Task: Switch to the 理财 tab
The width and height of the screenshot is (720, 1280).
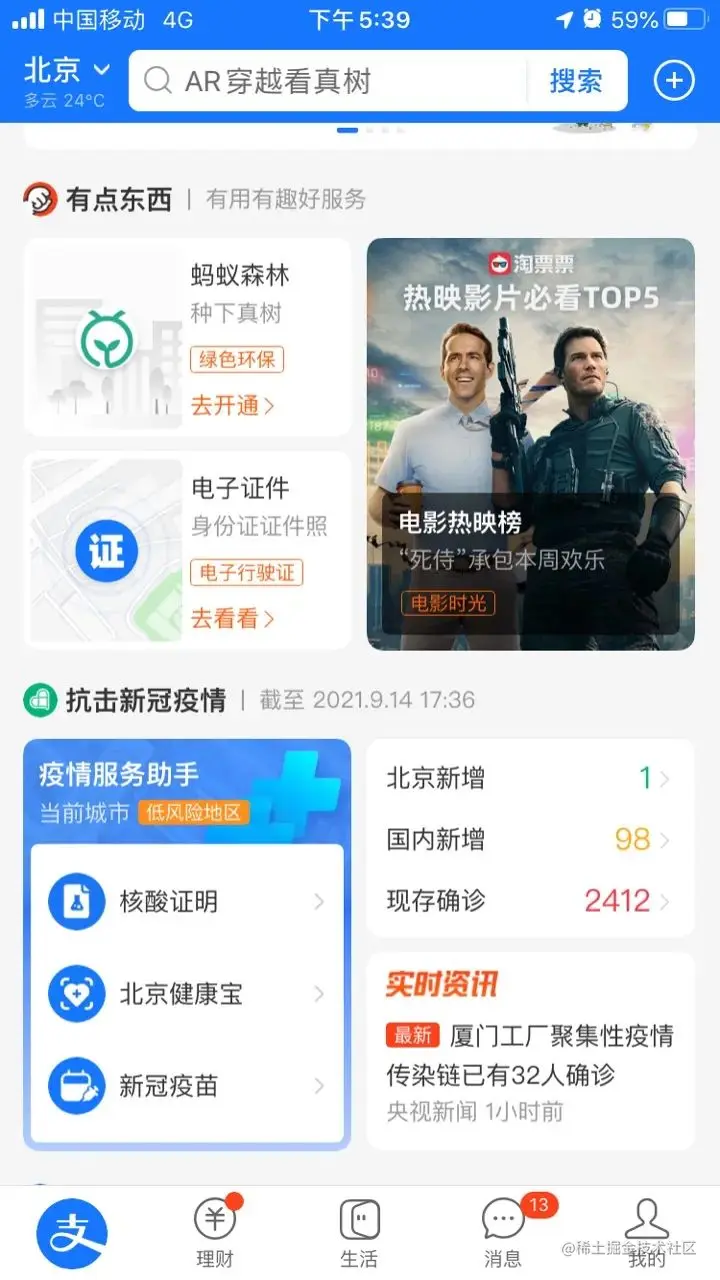Action: tap(215, 1232)
